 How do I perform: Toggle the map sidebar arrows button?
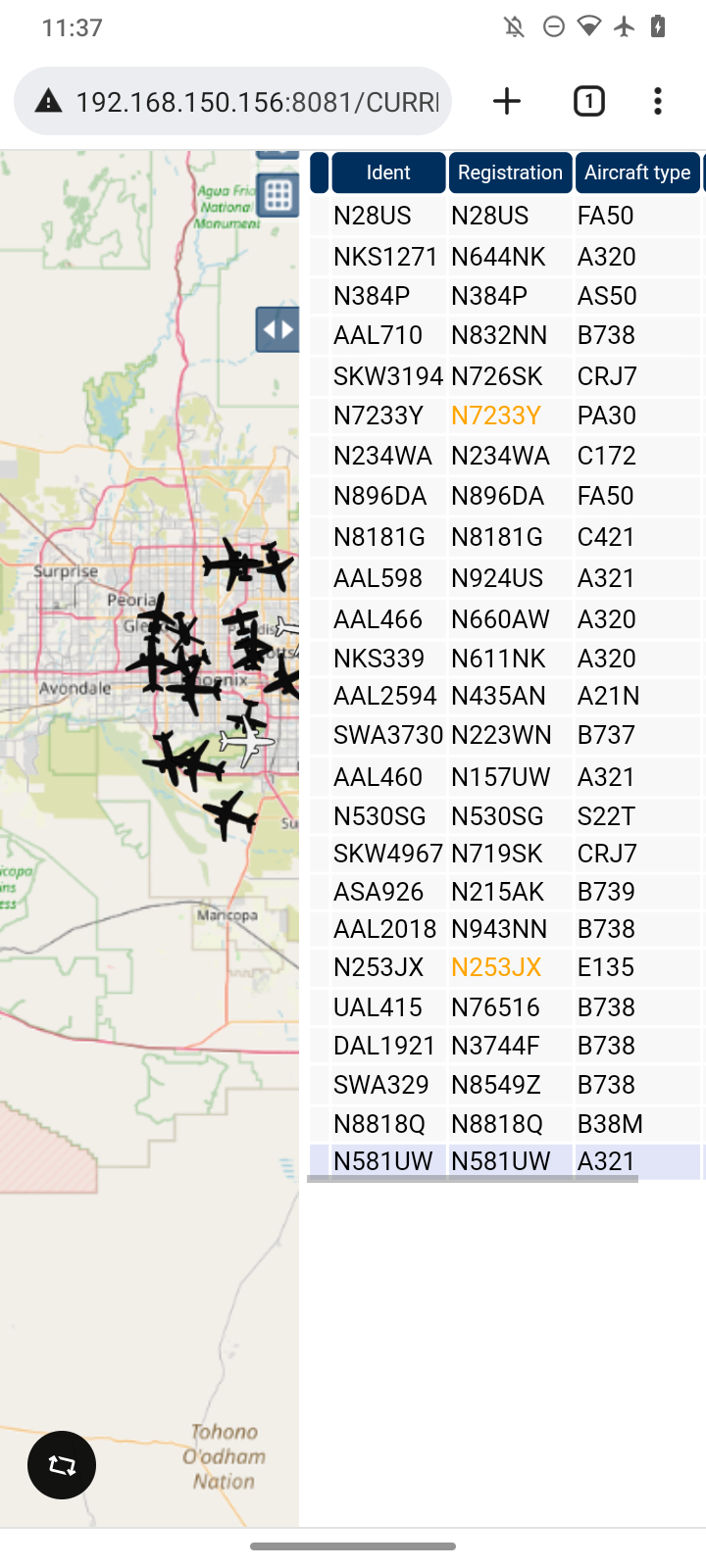(277, 329)
